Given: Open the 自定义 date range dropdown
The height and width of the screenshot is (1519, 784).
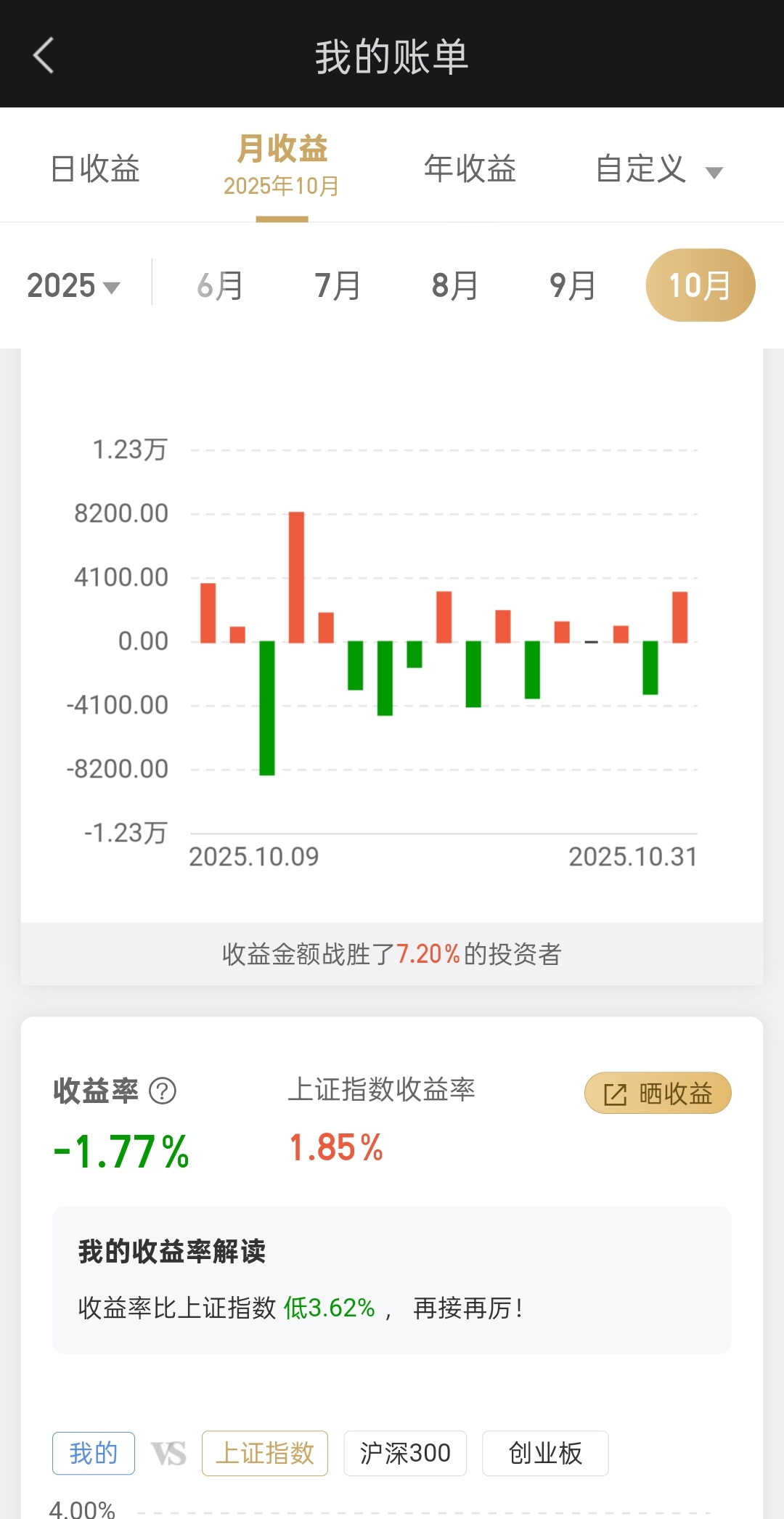Looking at the screenshot, I should coord(658,170).
